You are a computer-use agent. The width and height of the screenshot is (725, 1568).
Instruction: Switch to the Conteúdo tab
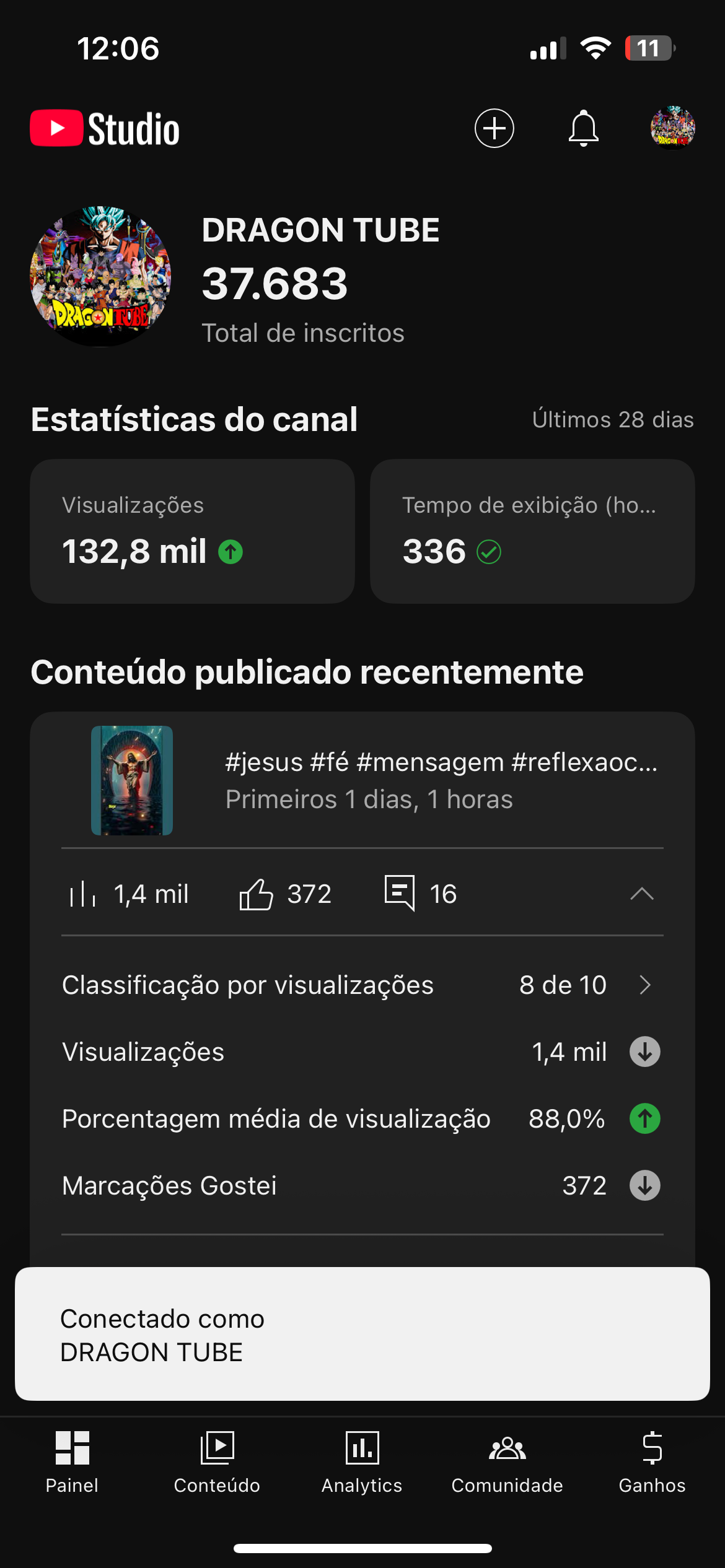tap(217, 1461)
